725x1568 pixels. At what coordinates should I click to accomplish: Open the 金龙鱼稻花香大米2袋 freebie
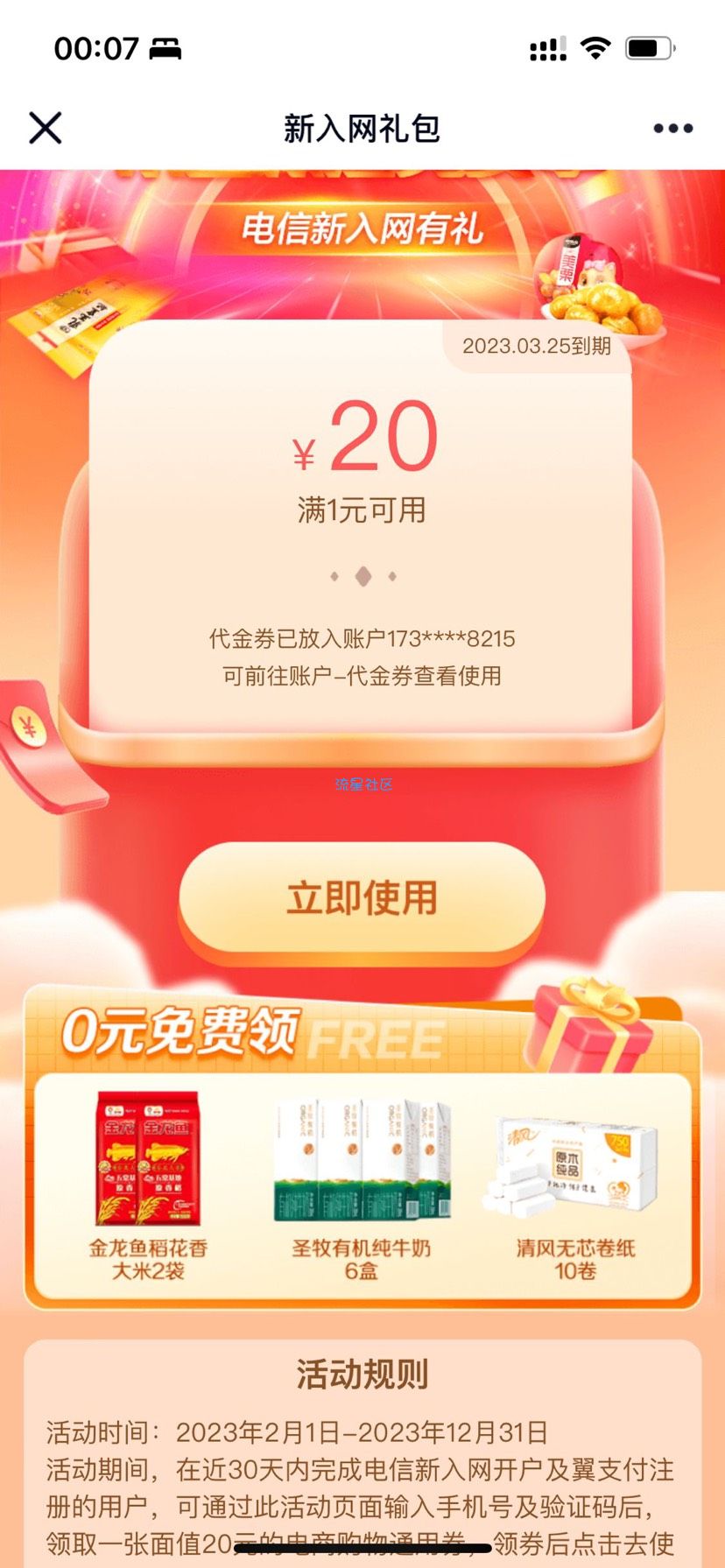[x=148, y=1184]
